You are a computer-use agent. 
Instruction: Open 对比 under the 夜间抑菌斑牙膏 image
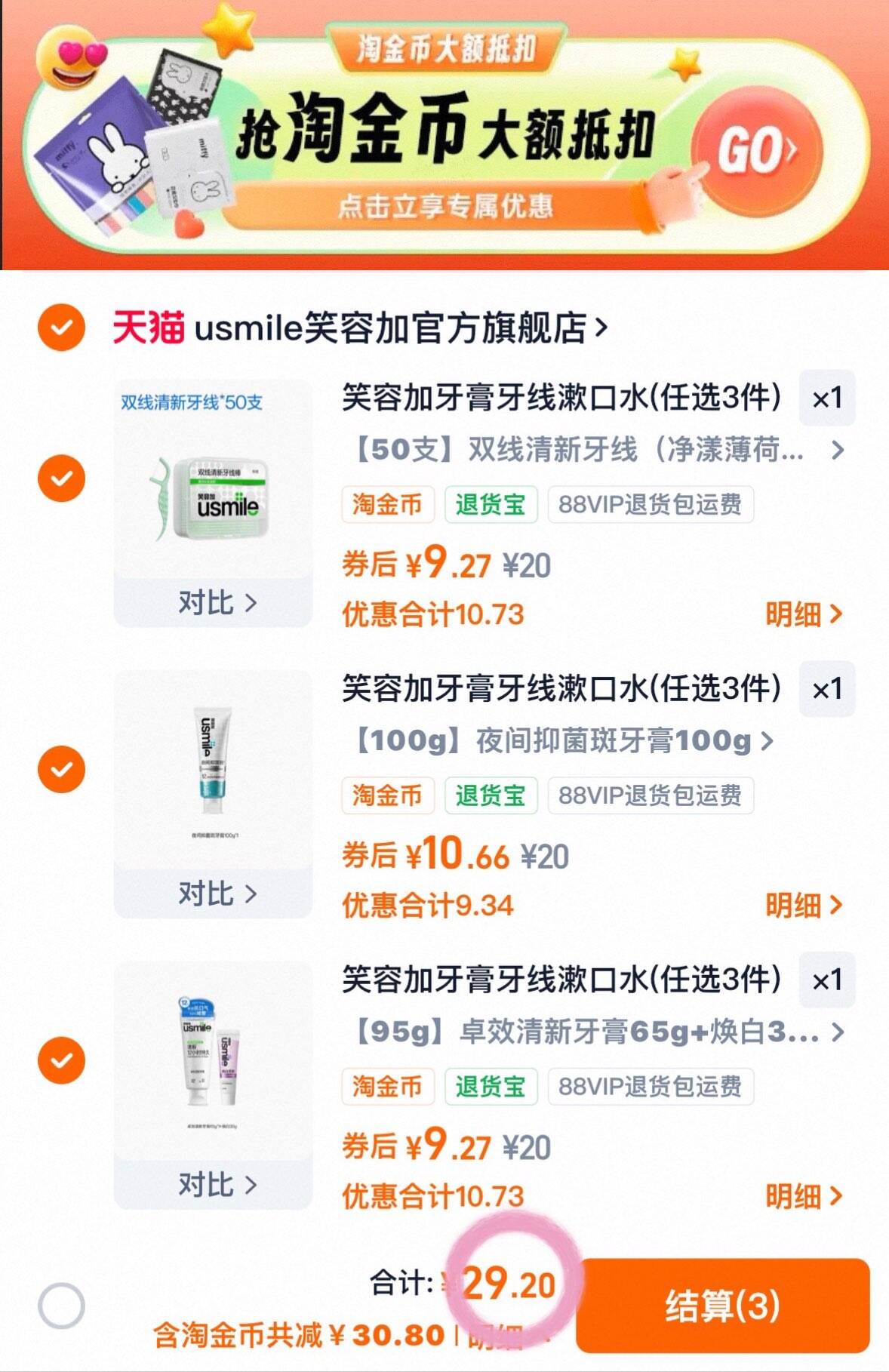[x=216, y=894]
